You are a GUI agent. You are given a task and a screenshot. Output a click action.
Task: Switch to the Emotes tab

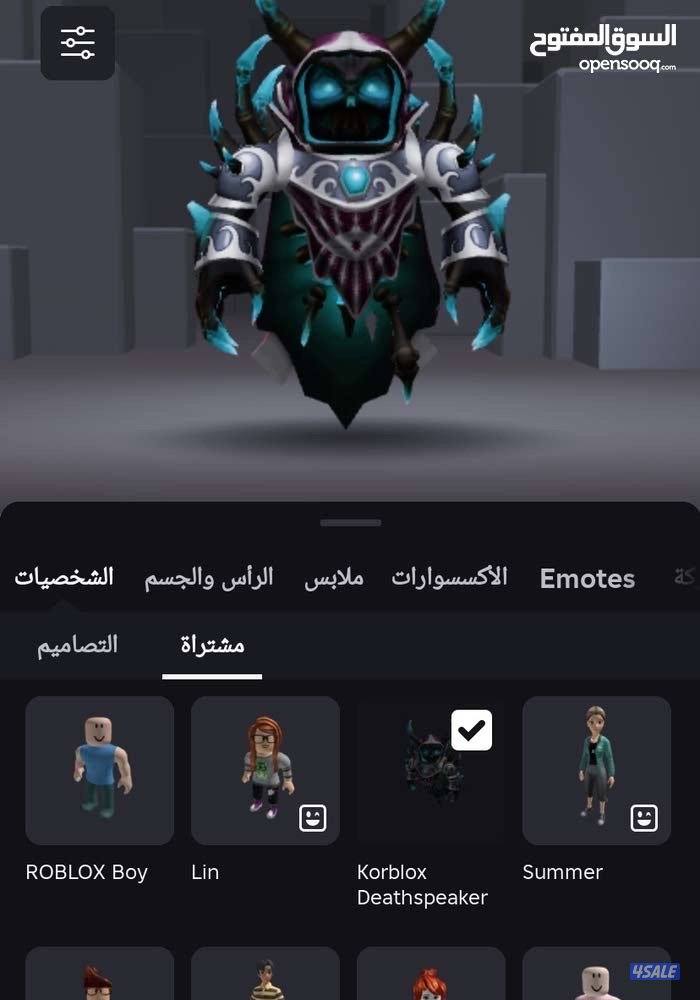click(x=587, y=578)
